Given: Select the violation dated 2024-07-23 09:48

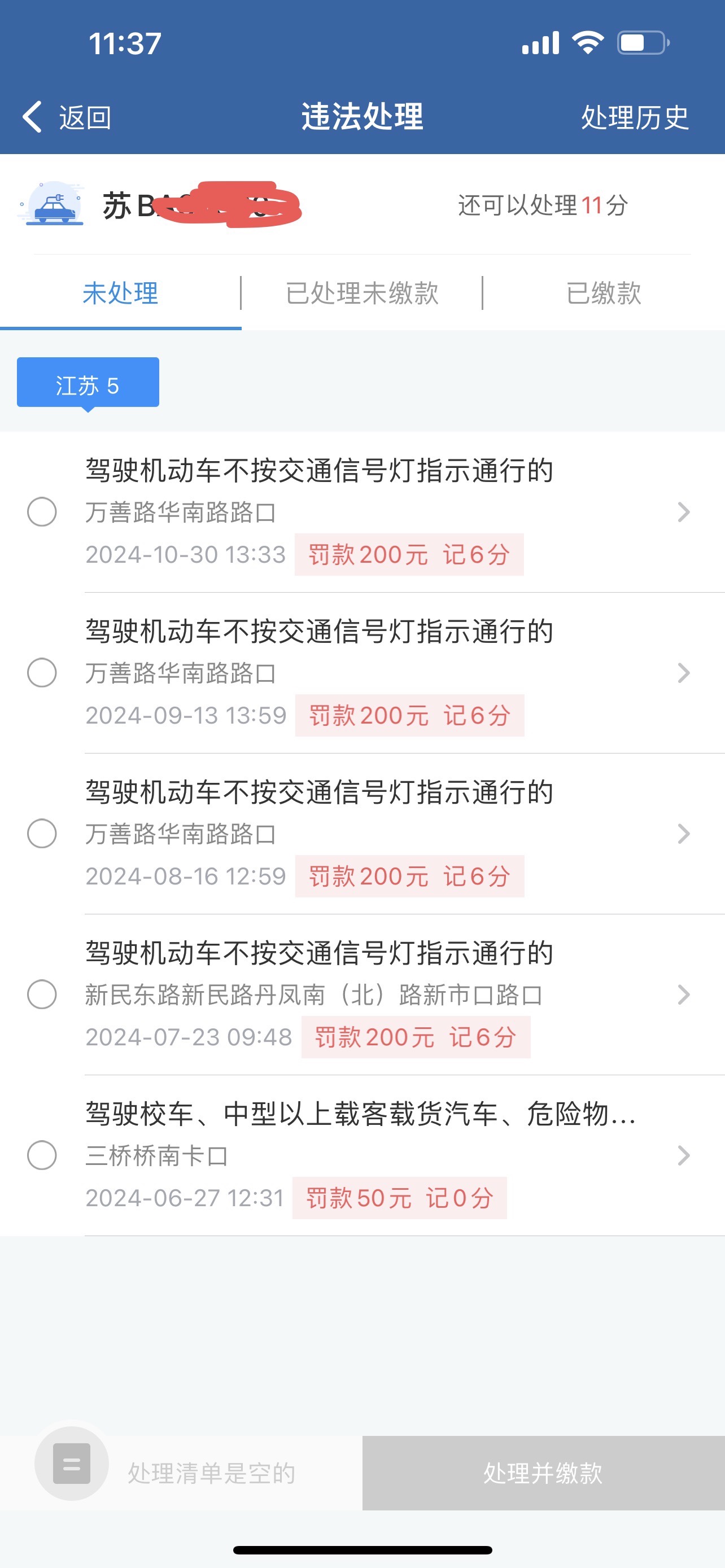Looking at the screenshot, I should pyautogui.click(x=42, y=994).
